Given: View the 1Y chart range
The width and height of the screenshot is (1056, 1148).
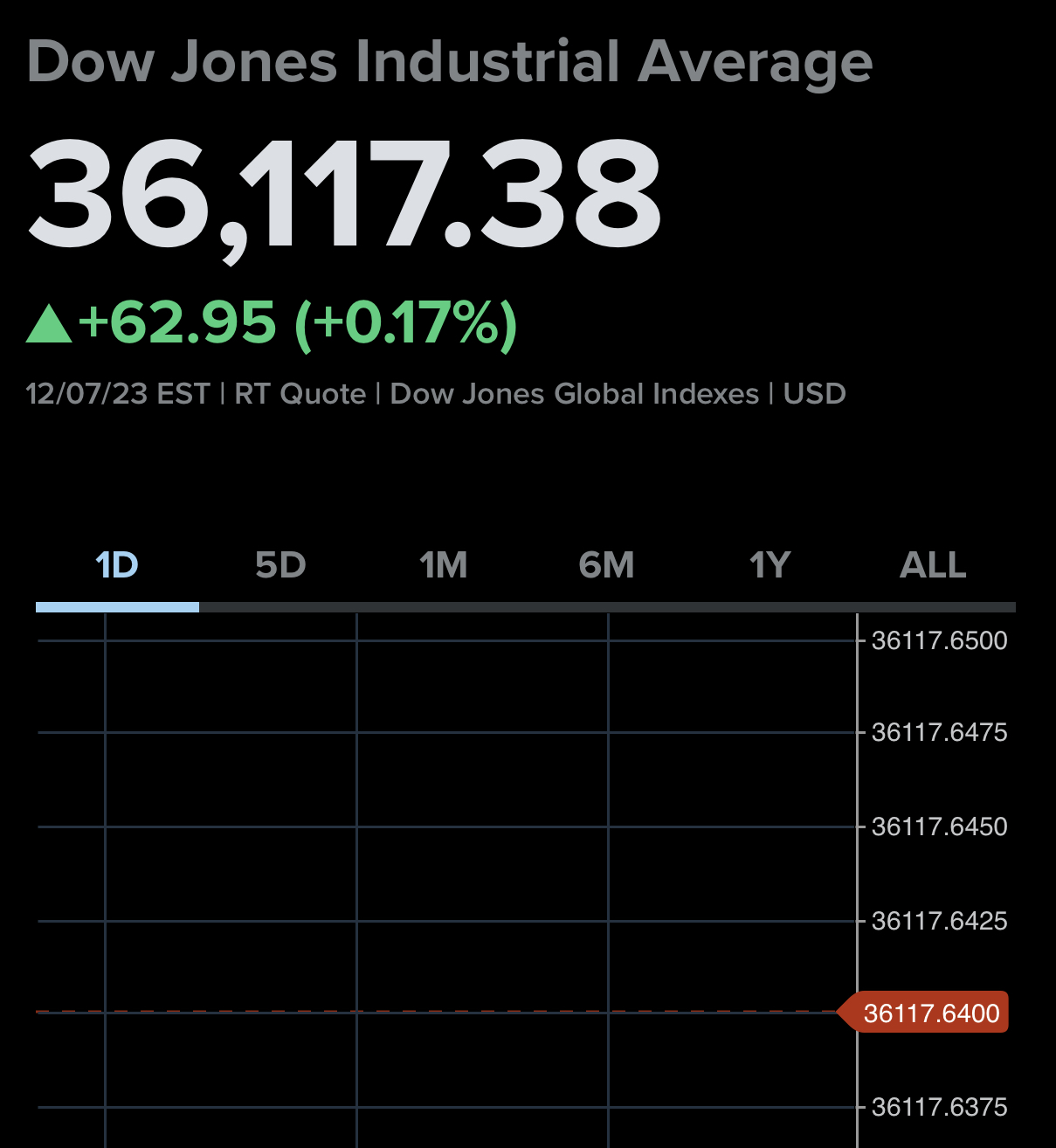Looking at the screenshot, I should tap(770, 565).
